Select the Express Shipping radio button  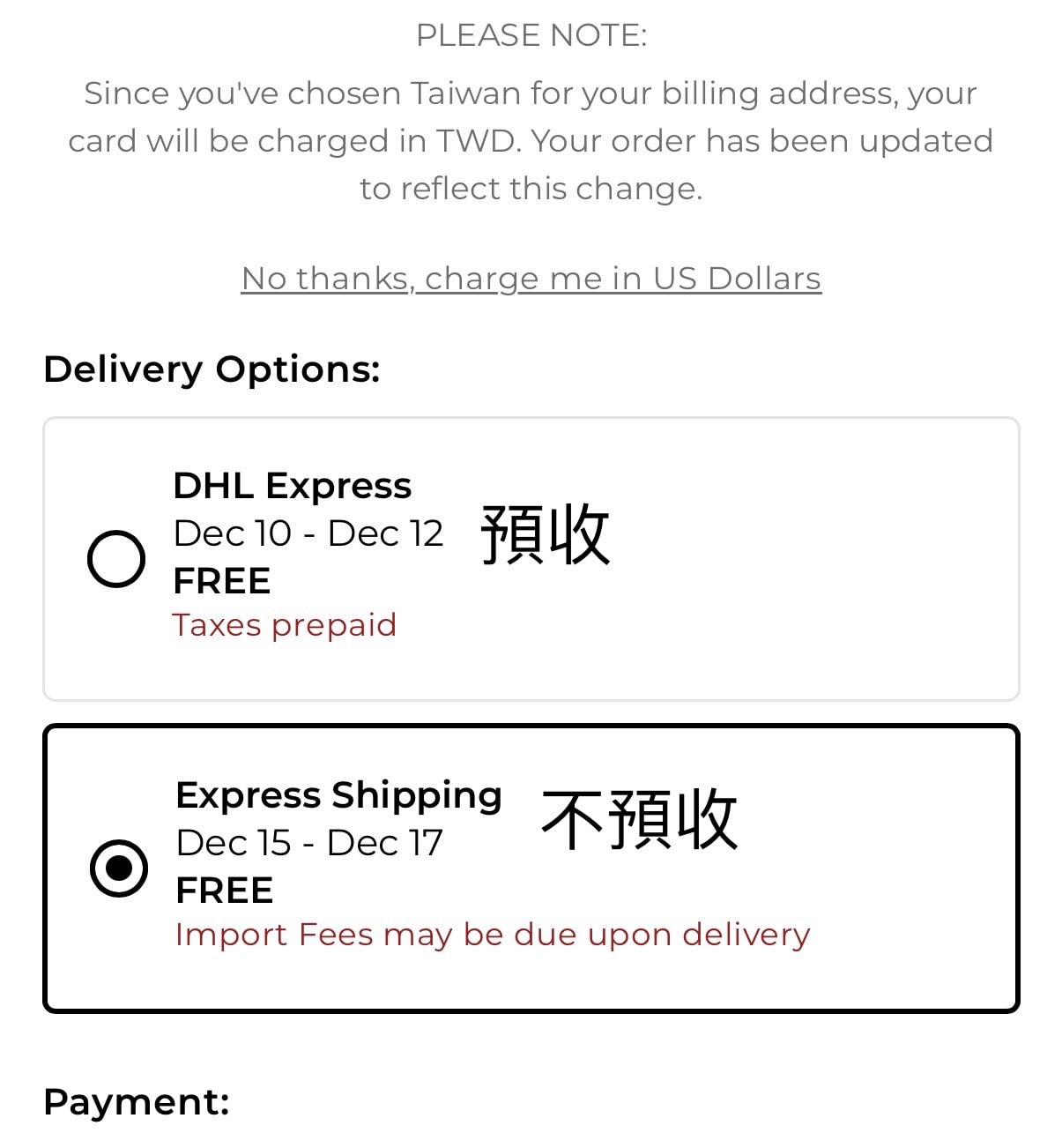(x=119, y=868)
